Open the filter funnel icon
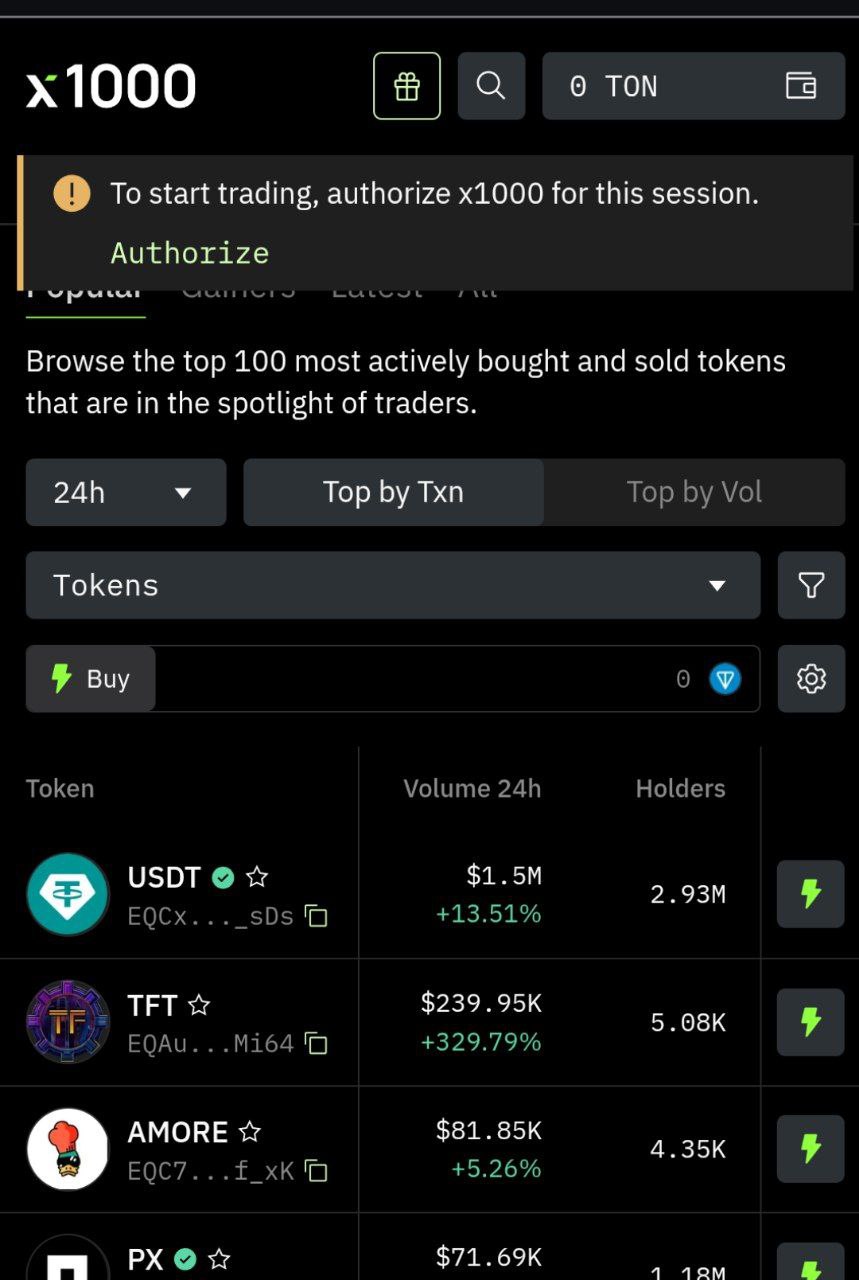Screen dimensions: 859x1280 click(x=811, y=585)
